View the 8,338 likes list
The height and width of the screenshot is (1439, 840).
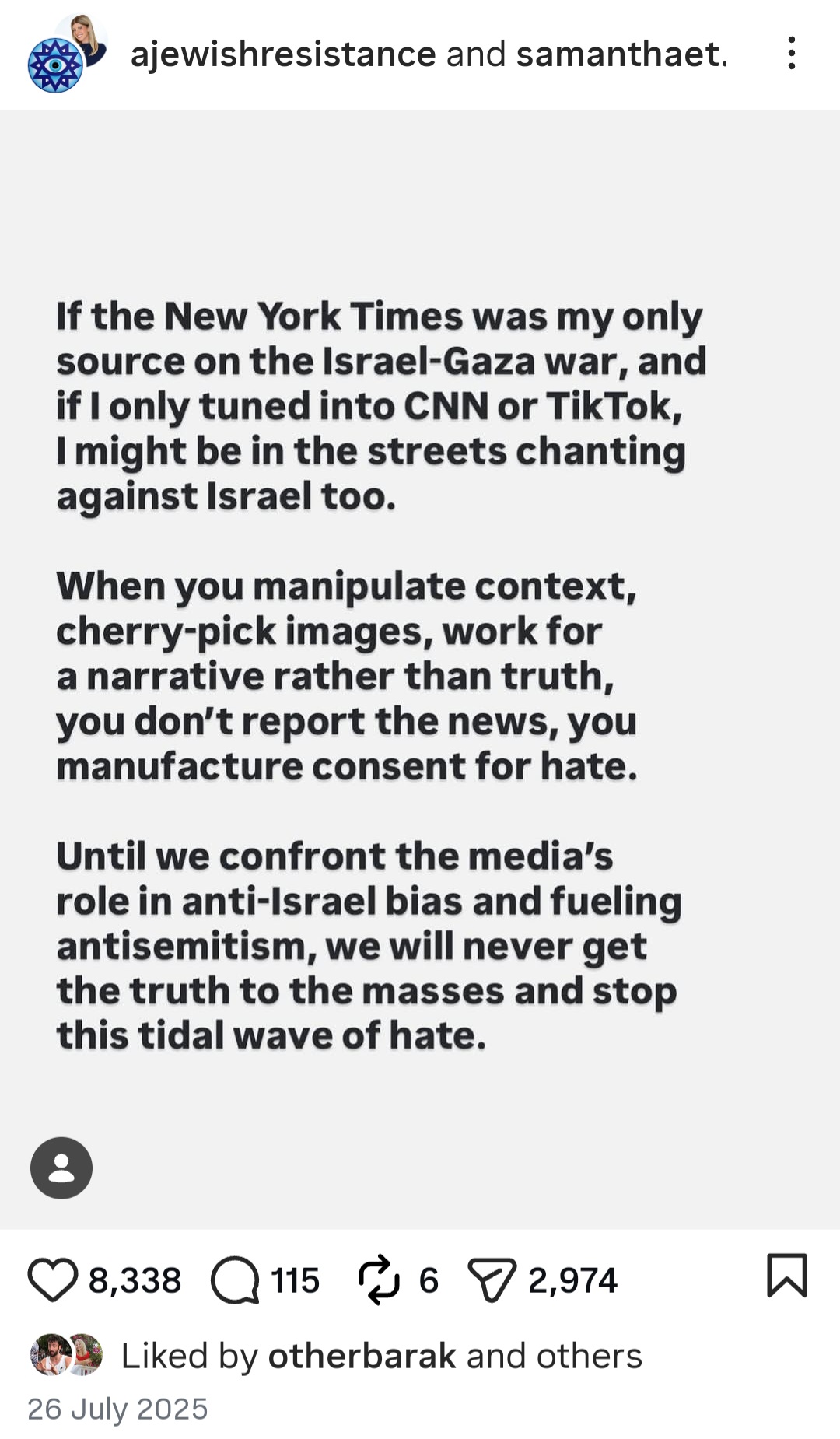(135, 1280)
